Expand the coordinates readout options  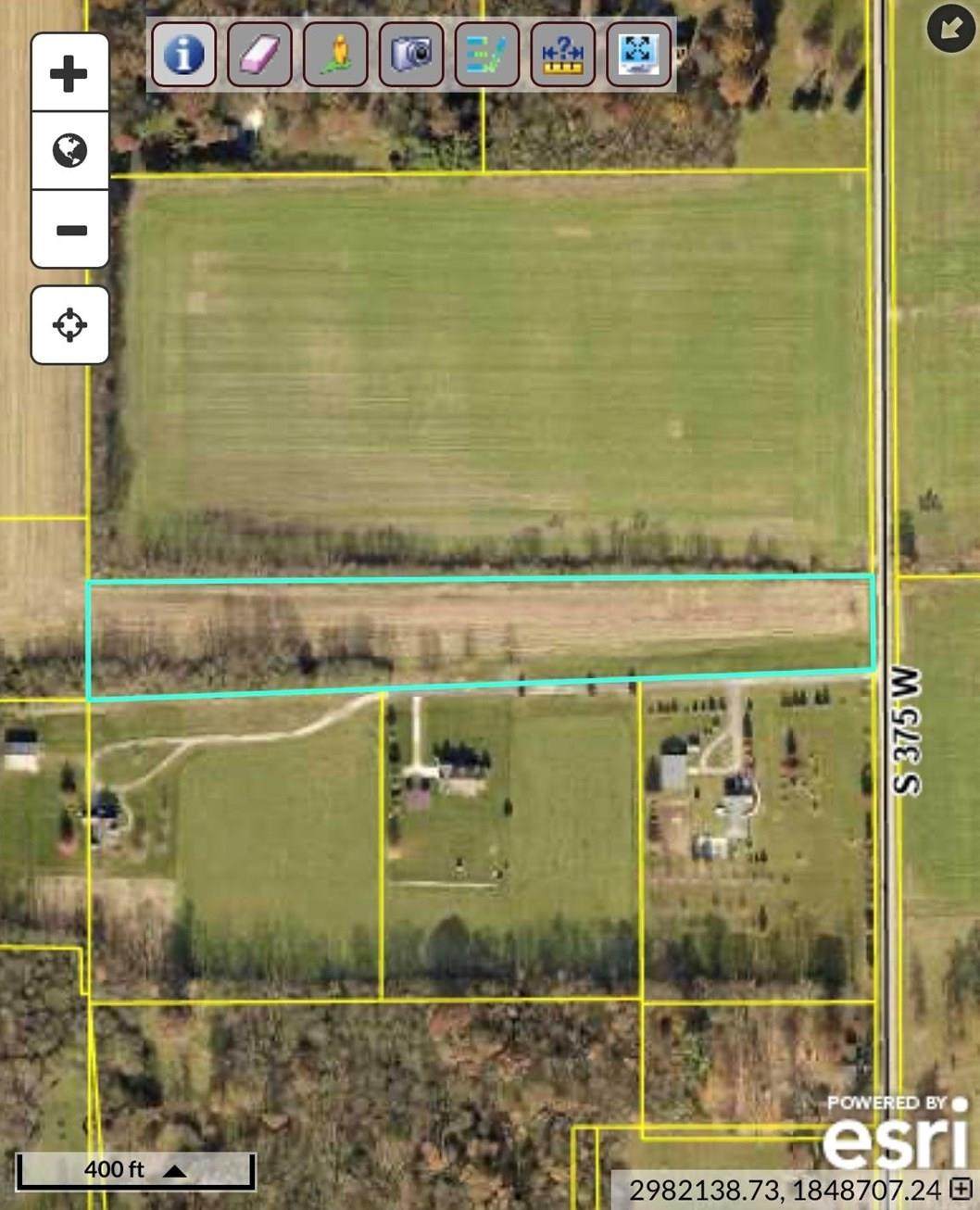tap(961, 1189)
